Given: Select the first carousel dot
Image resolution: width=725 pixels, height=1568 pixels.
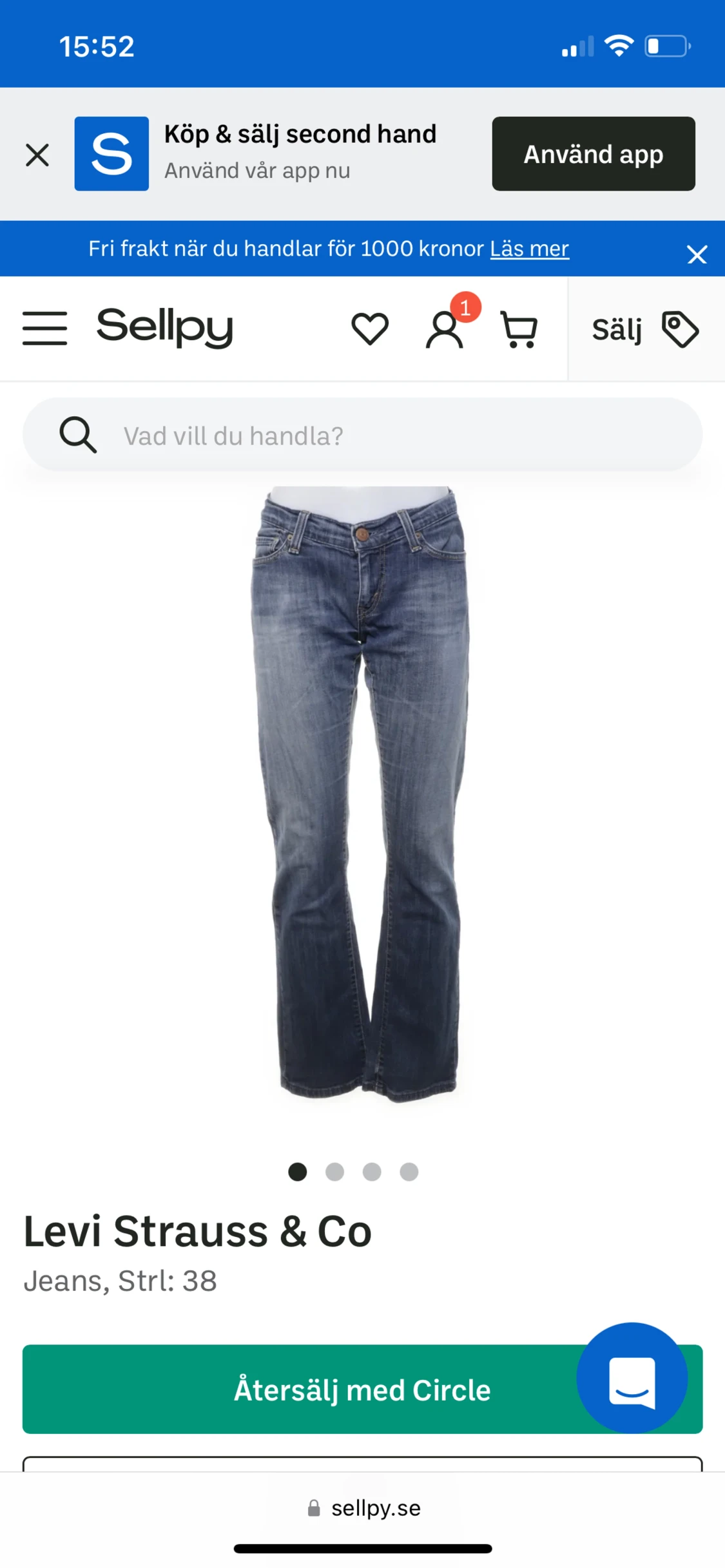Looking at the screenshot, I should pyautogui.click(x=298, y=1172).
